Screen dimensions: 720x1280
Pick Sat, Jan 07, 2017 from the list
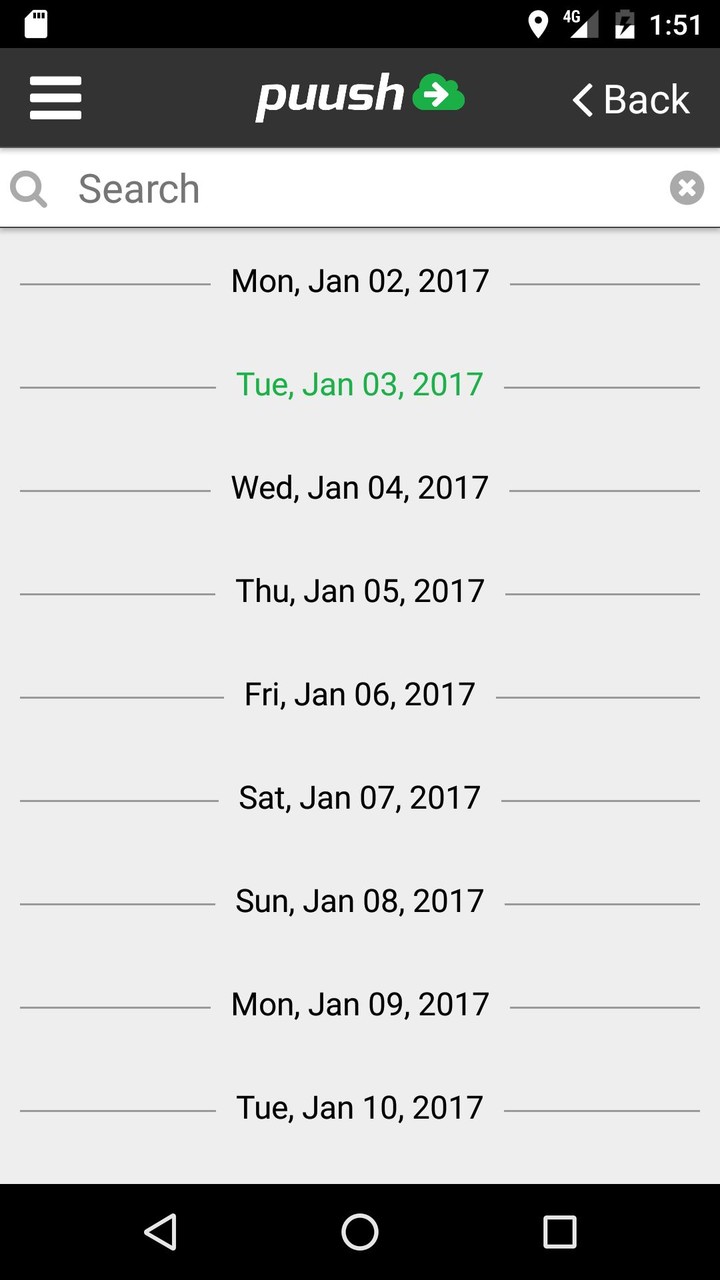click(360, 797)
